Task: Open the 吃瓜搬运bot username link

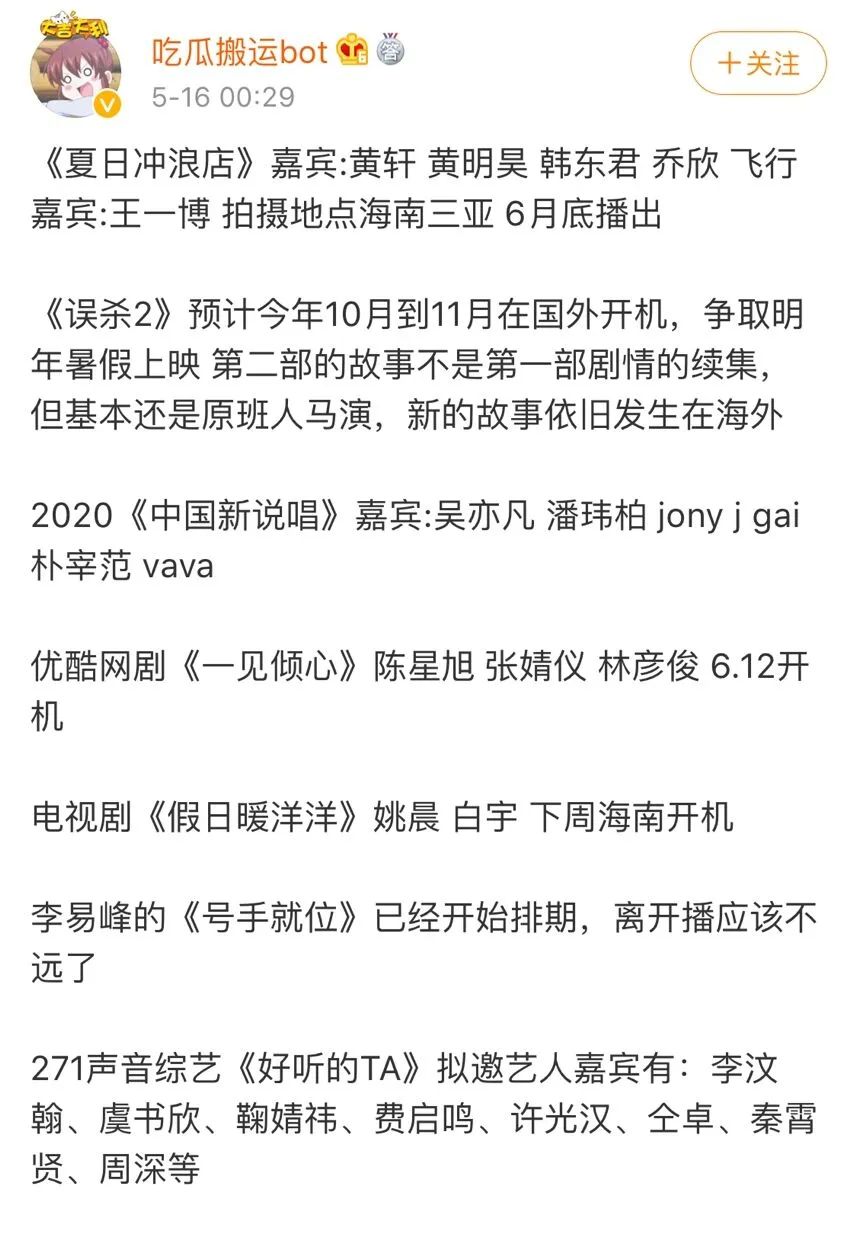Action: (x=240, y=52)
